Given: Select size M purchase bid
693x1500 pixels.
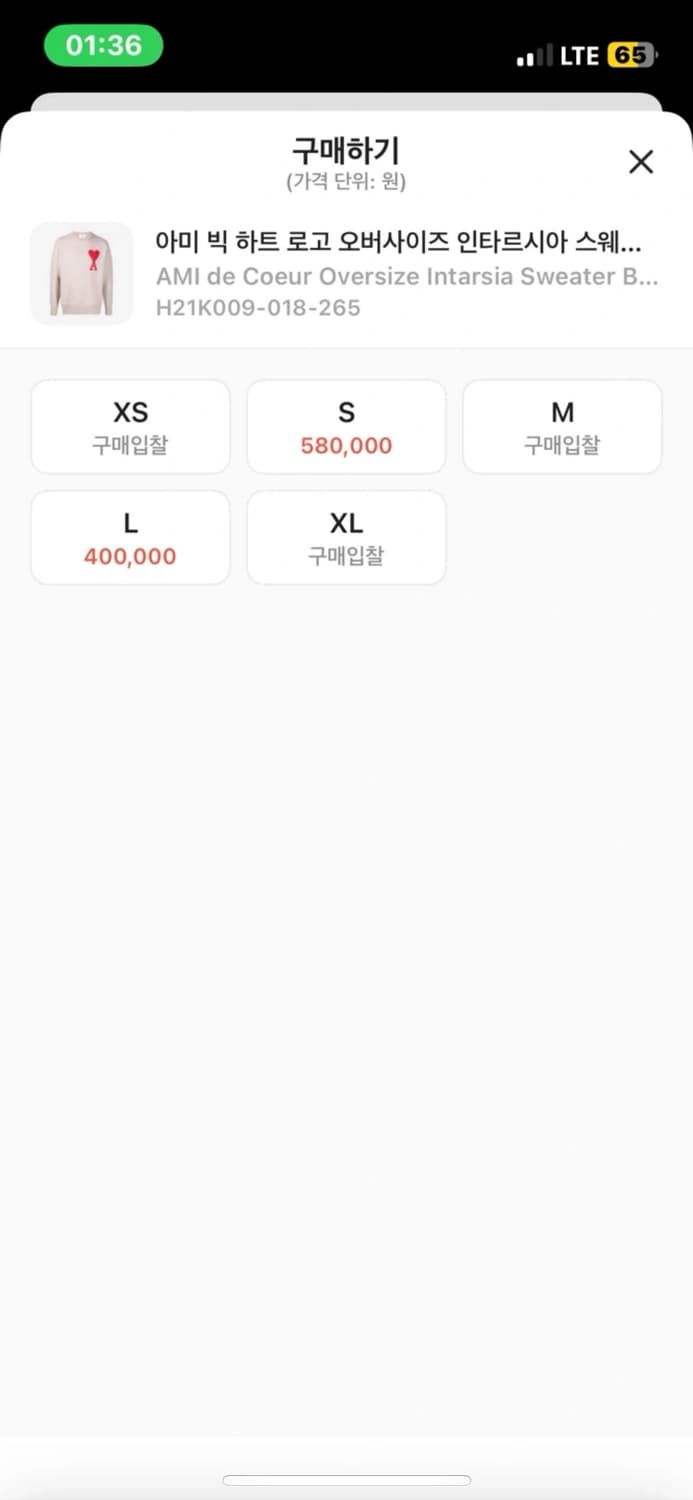Looking at the screenshot, I should point(562,427).
